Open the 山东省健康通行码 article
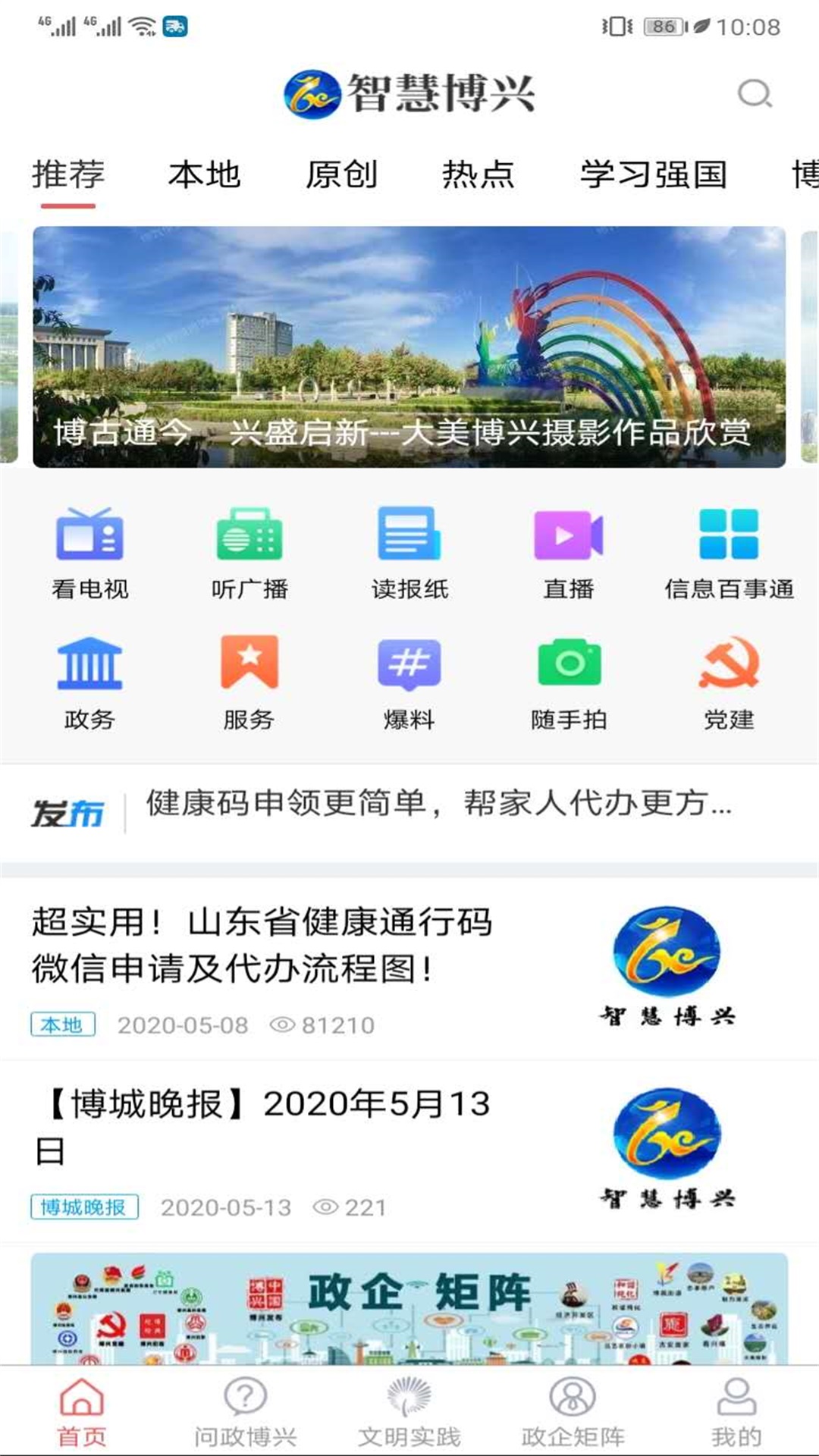The width and height of the screenshot is (819, 1456). point(262,945)
